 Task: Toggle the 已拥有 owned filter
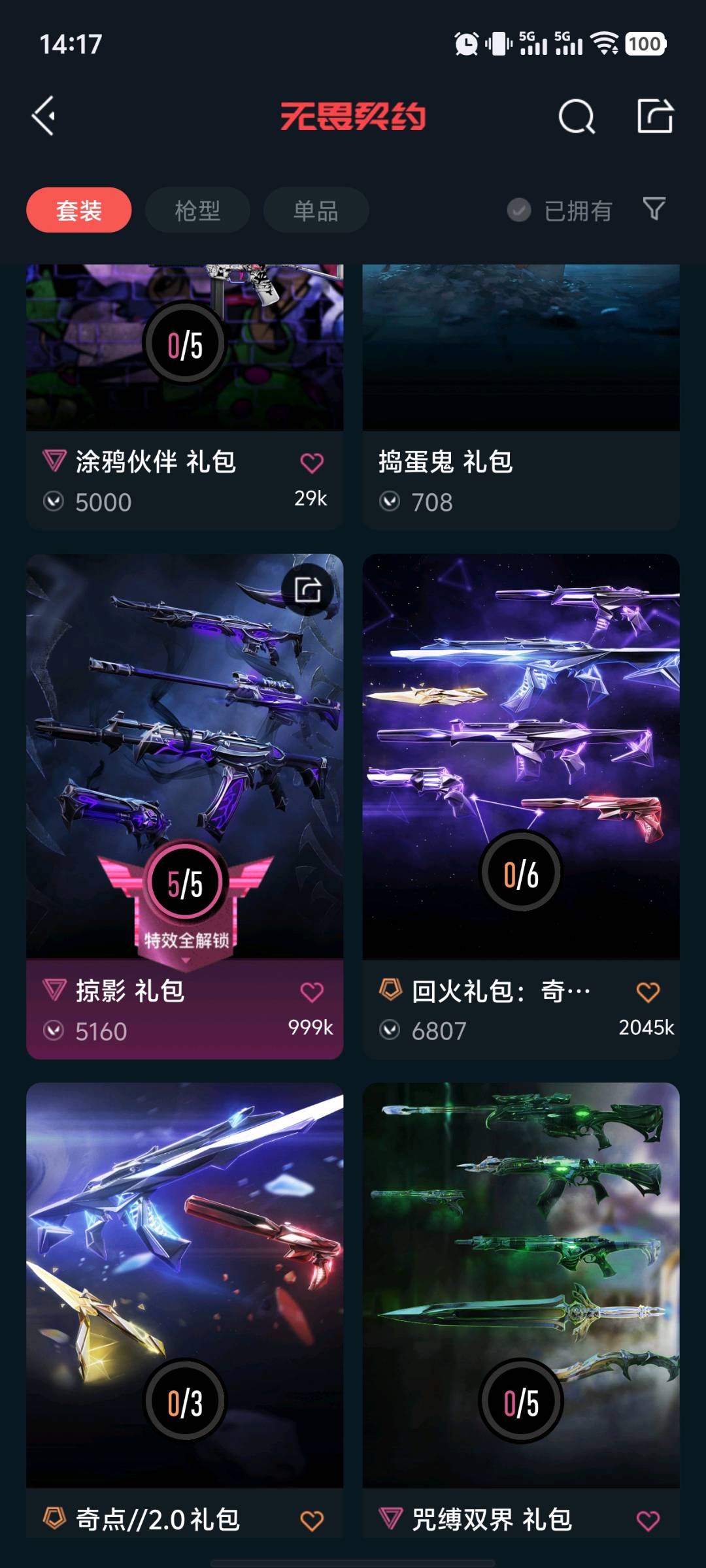[x=560, y=210]
